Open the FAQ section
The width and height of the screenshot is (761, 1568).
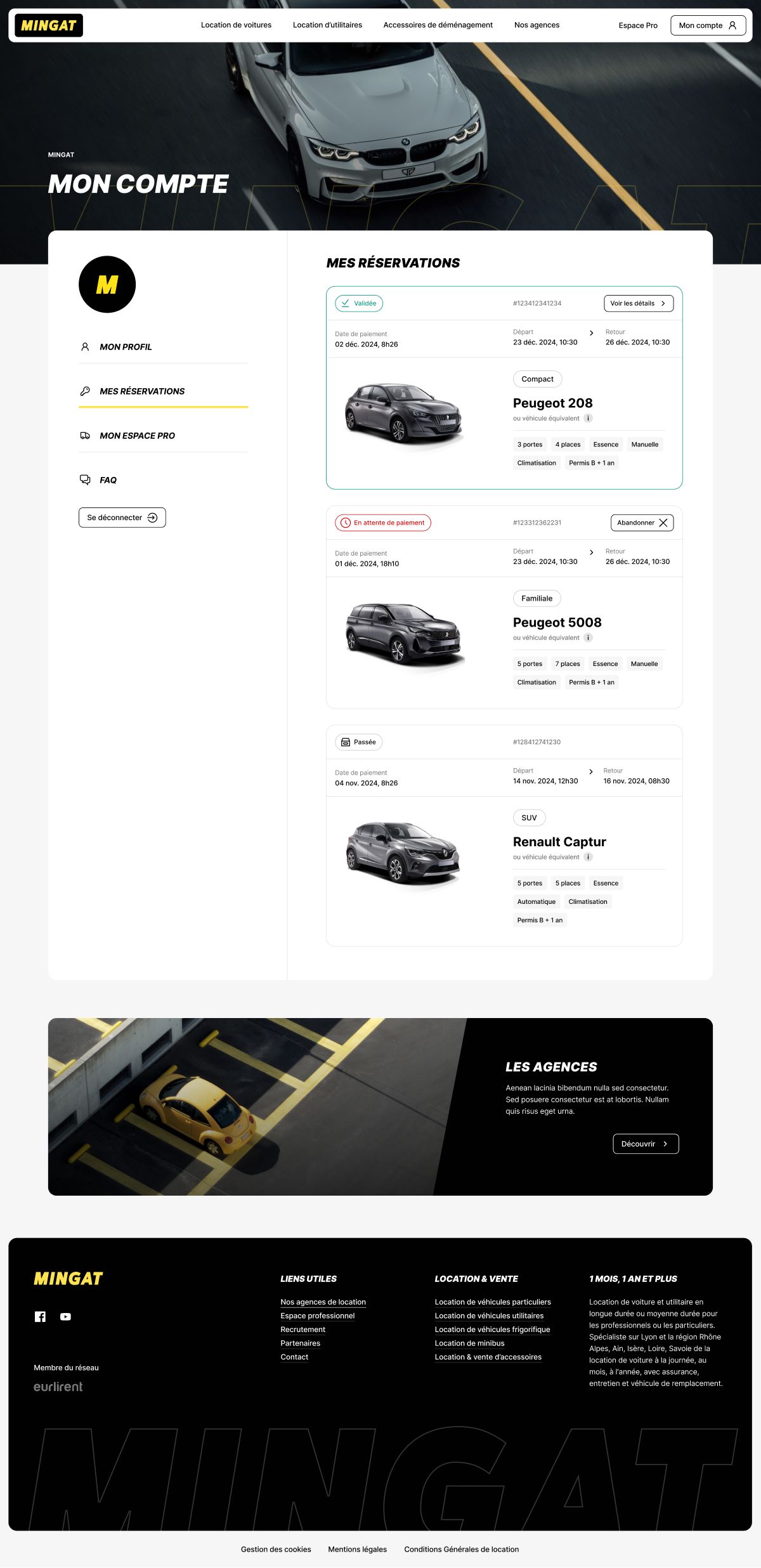(x=108, y=480)
